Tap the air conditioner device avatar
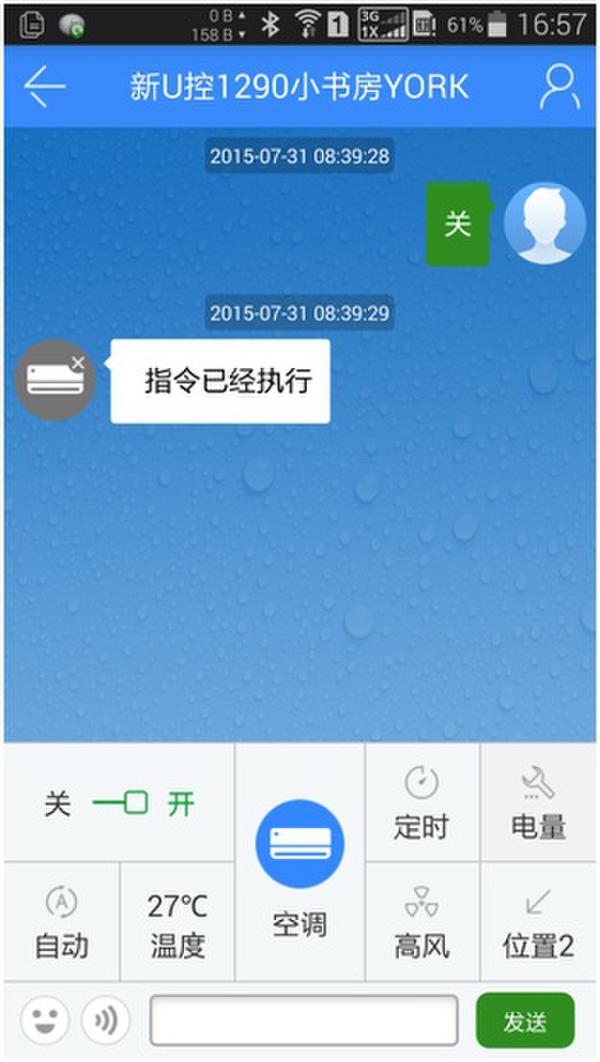This screenshot has width=600, height=1062. (x=56, y=380)
